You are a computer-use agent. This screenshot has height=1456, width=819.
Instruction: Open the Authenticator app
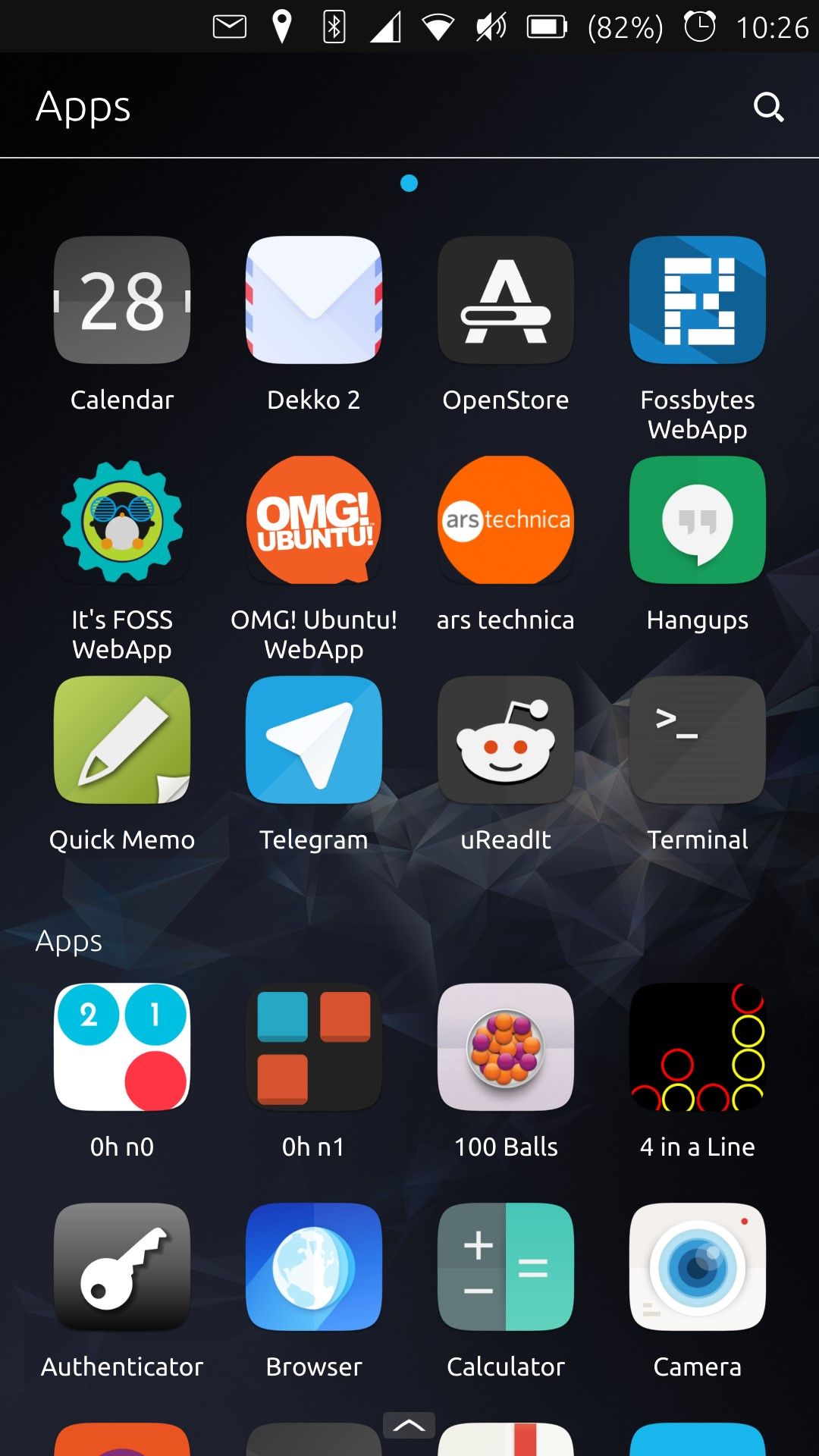(122, 1267)
